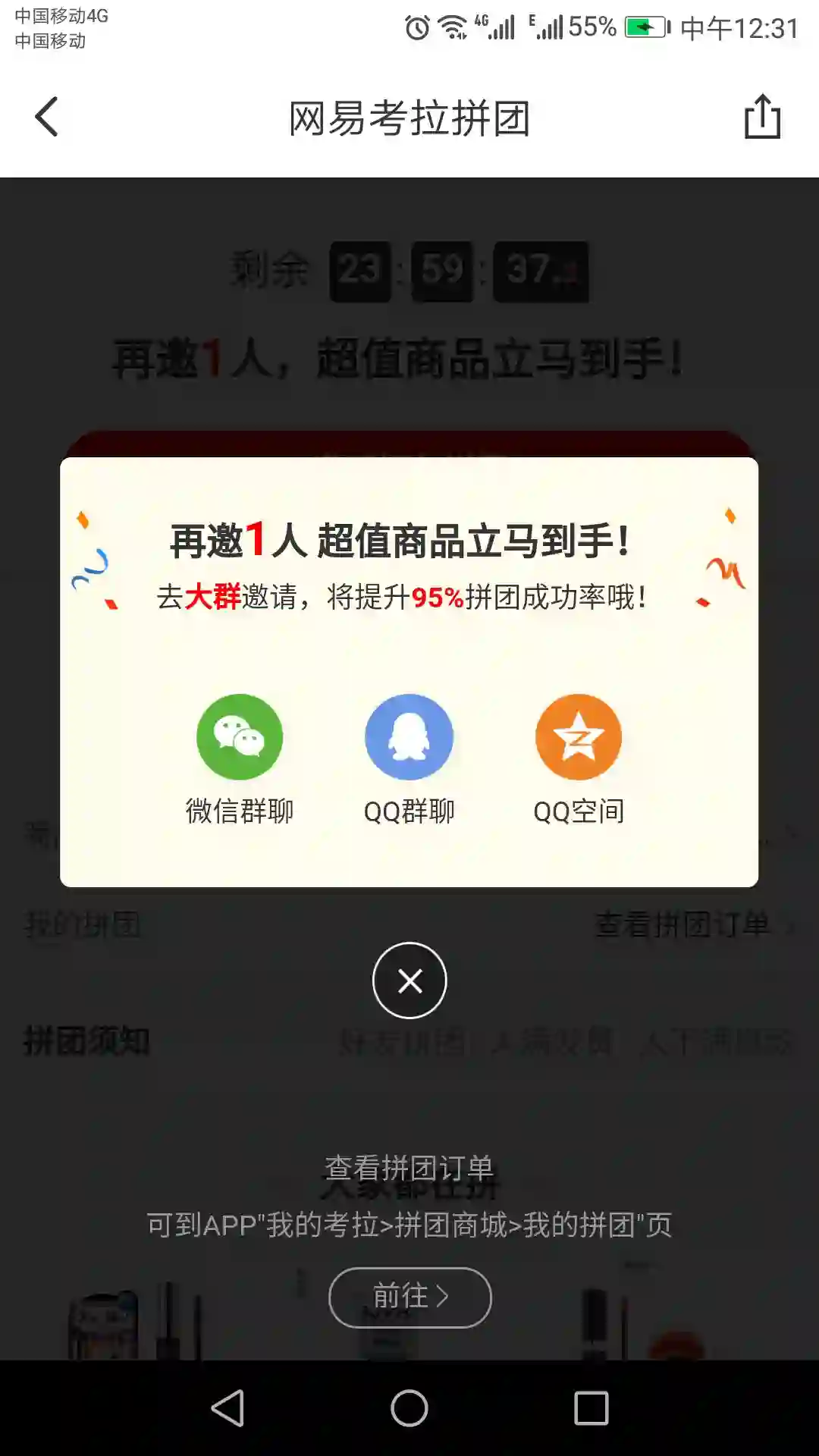Tap the system home button
The image size is (819, 1456).
(x=409, y=1409)
